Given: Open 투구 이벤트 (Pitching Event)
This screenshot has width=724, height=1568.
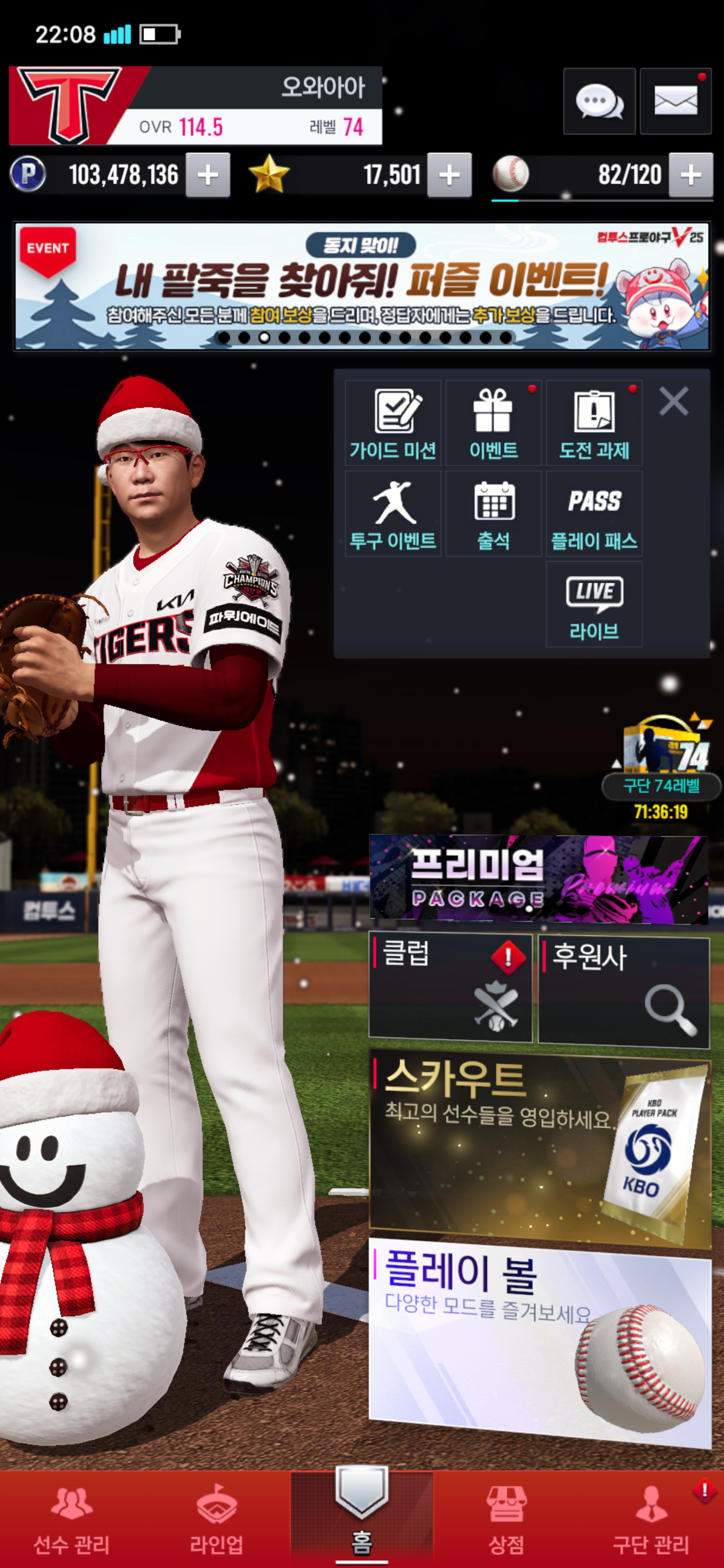Looking at the screenshot, I should click(x=393, y=514).
